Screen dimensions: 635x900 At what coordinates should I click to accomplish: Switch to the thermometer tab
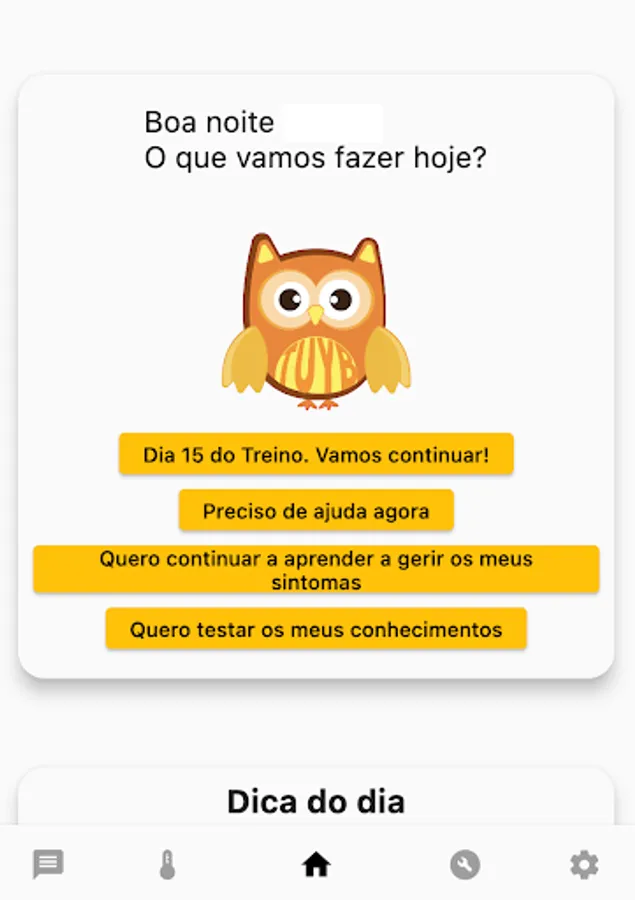pos(167,864)
